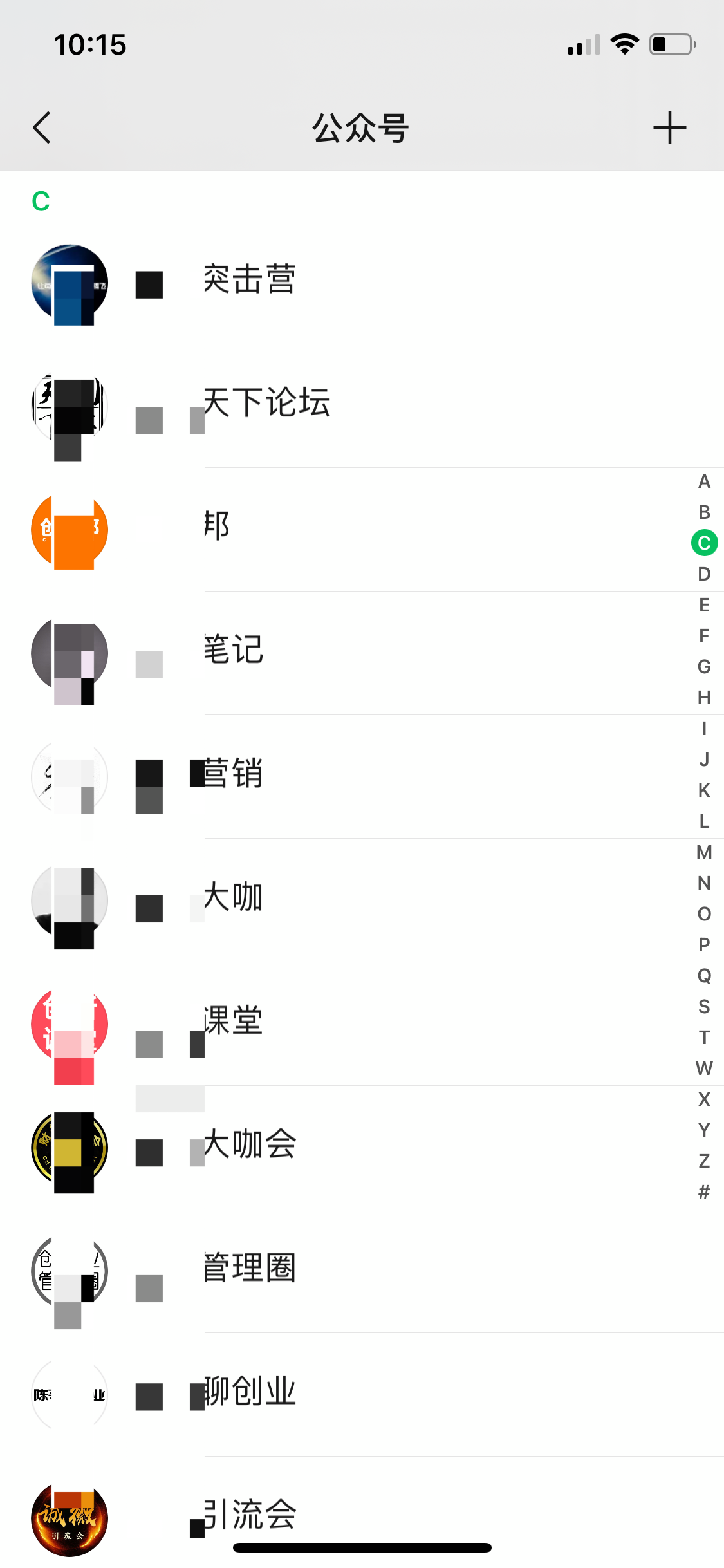Jump to the # section at index bottom
Screen dimensions: 724x1568
705,1193
